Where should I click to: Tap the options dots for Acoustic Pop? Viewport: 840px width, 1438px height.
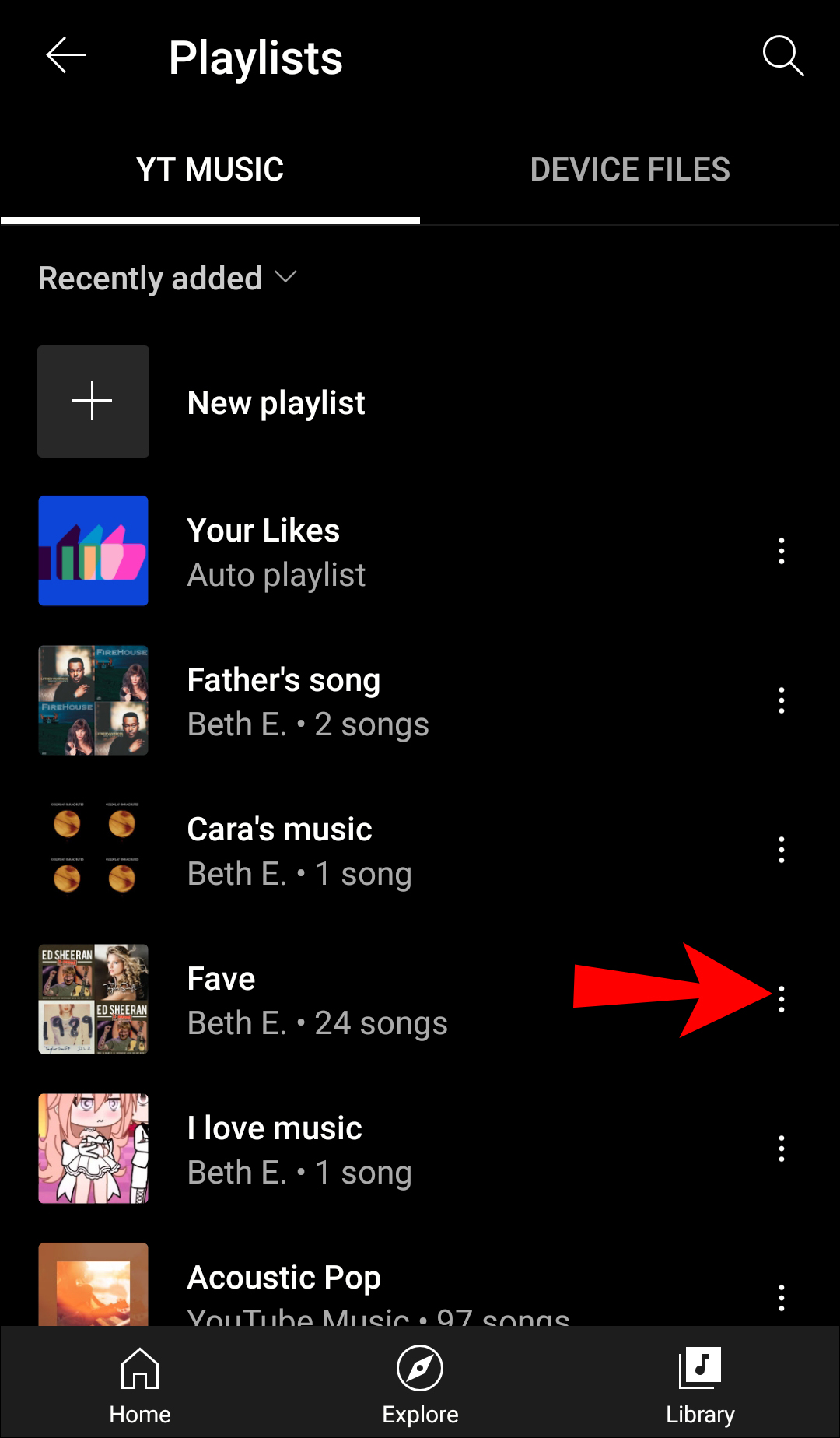pos(782,1297)
